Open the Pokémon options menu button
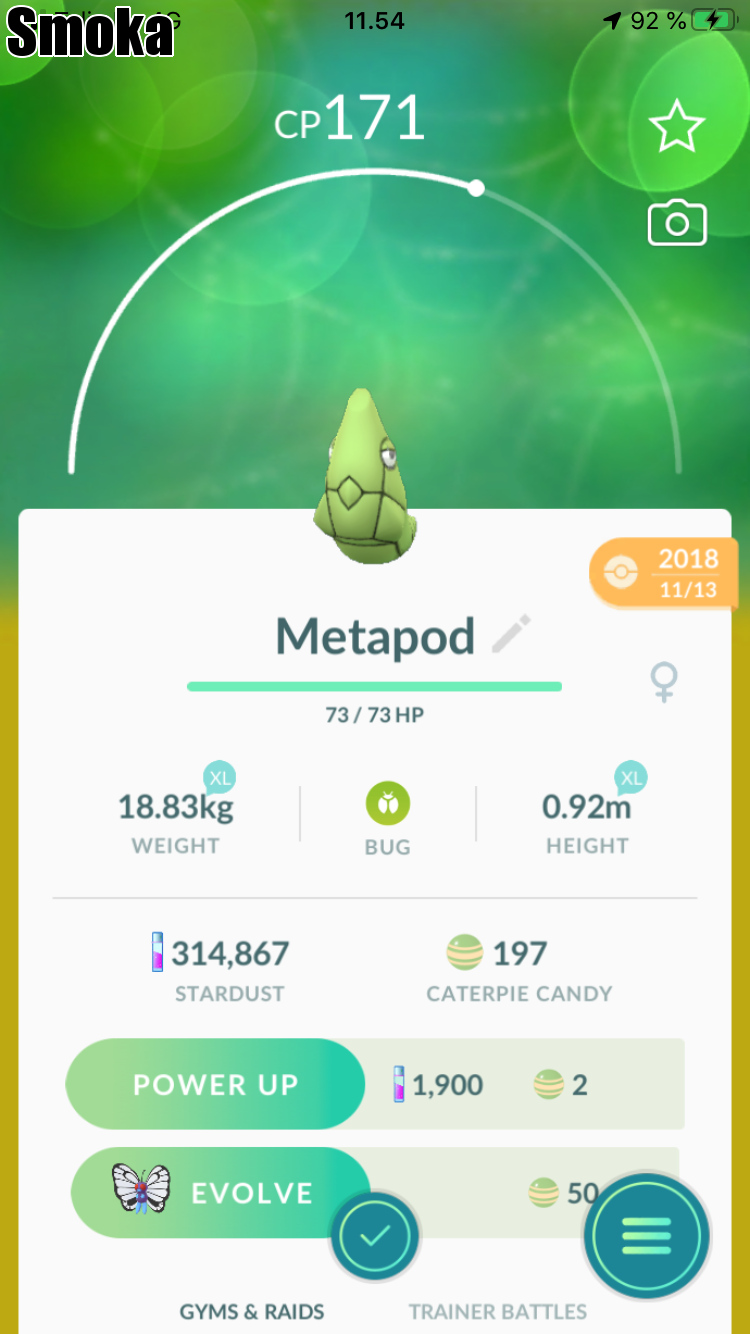Image resolution: width=750 pixels, height=1334 pixels. tap(646, 1237)
